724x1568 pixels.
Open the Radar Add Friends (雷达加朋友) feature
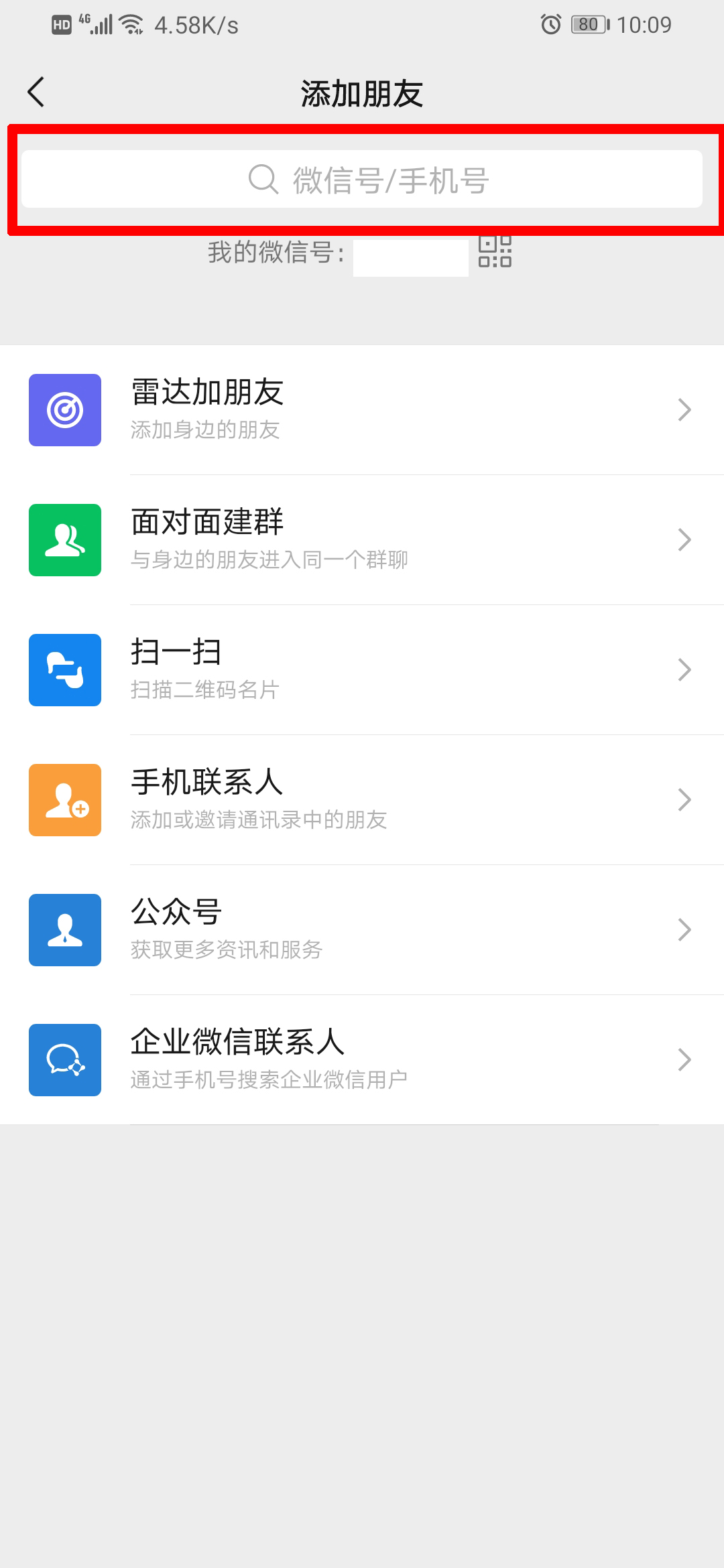[x=65, y=409]
